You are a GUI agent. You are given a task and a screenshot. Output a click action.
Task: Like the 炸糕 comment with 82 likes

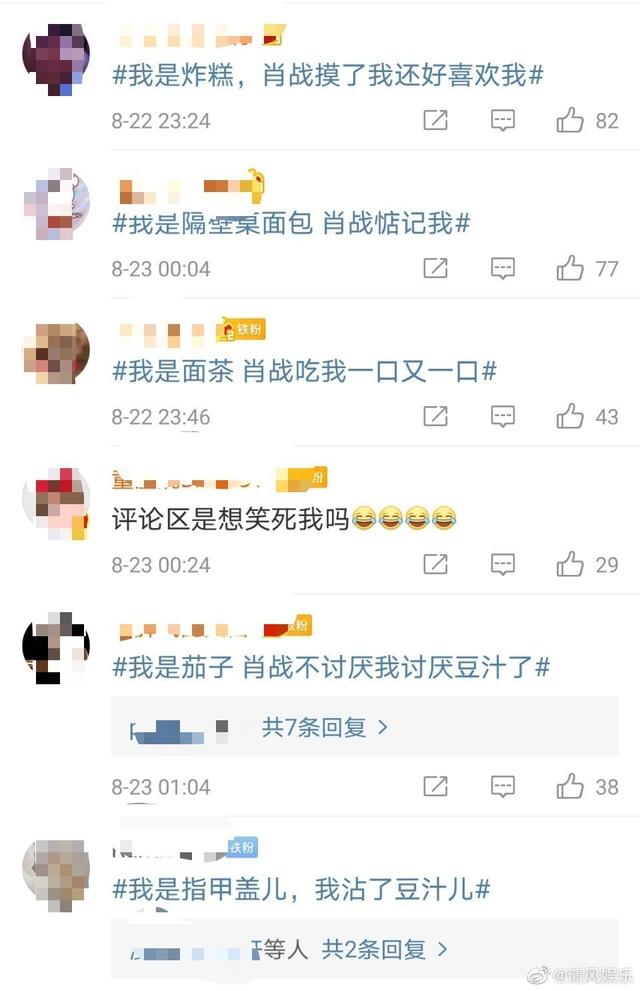pos(571,121)
